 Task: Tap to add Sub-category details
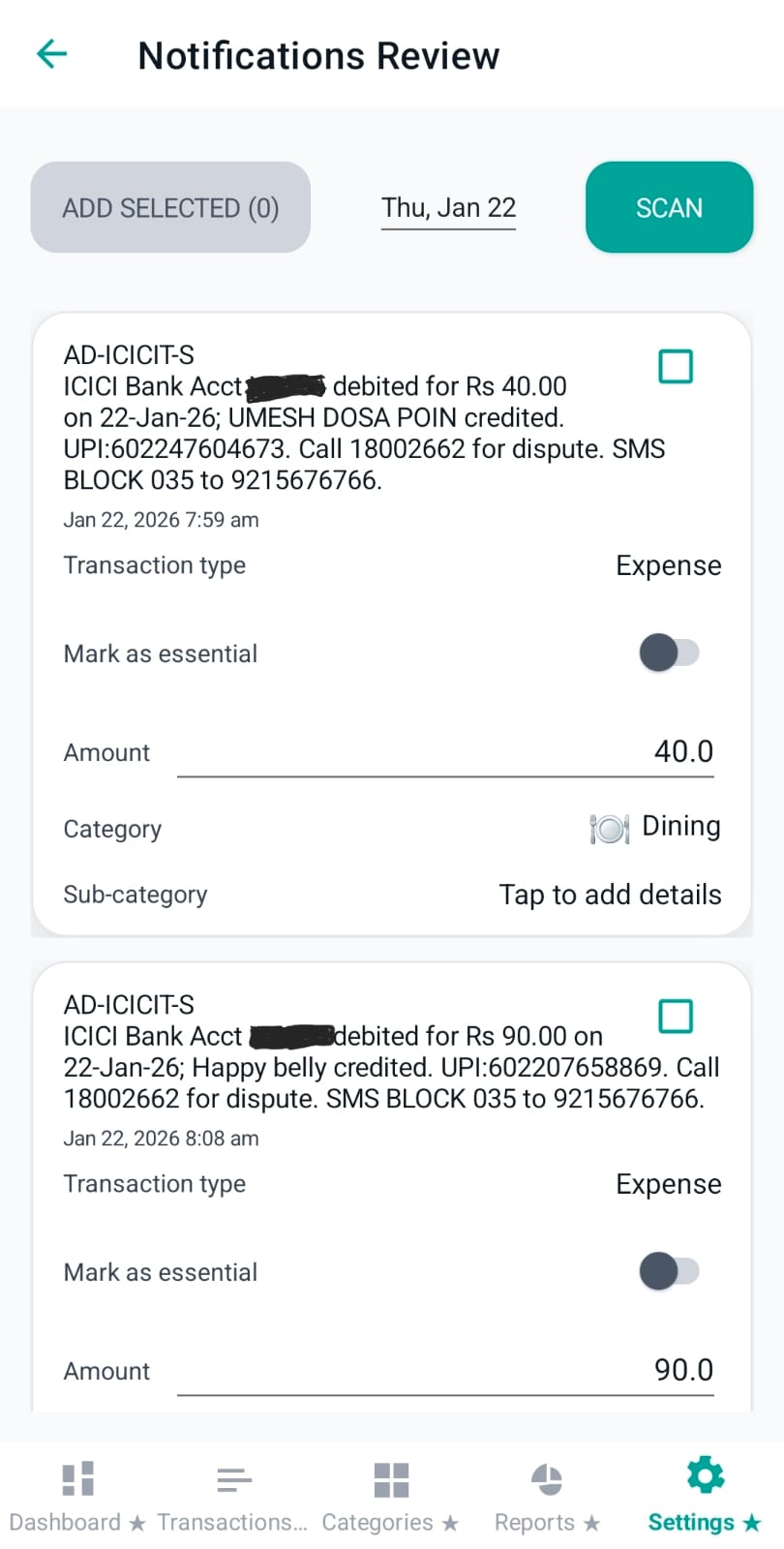click(610, 895)
